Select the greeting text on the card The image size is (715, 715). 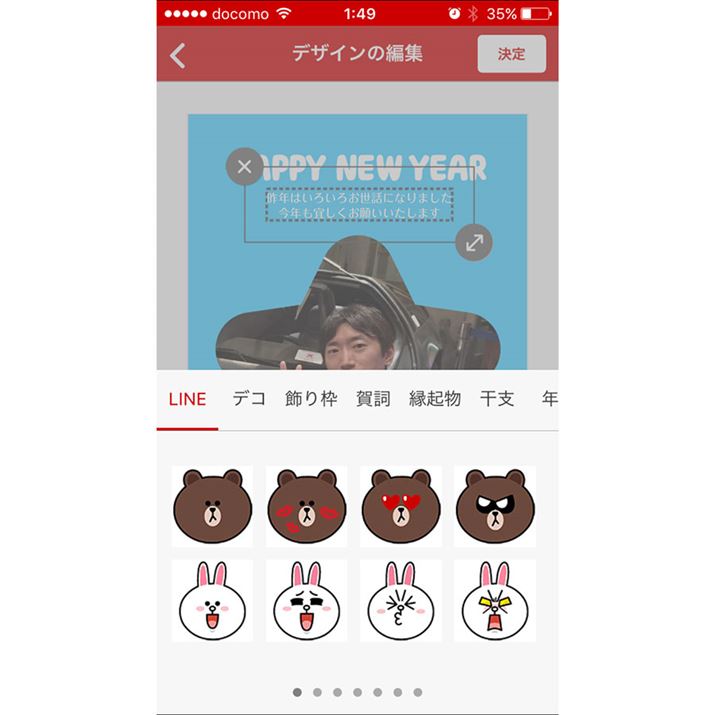(358, 205)
